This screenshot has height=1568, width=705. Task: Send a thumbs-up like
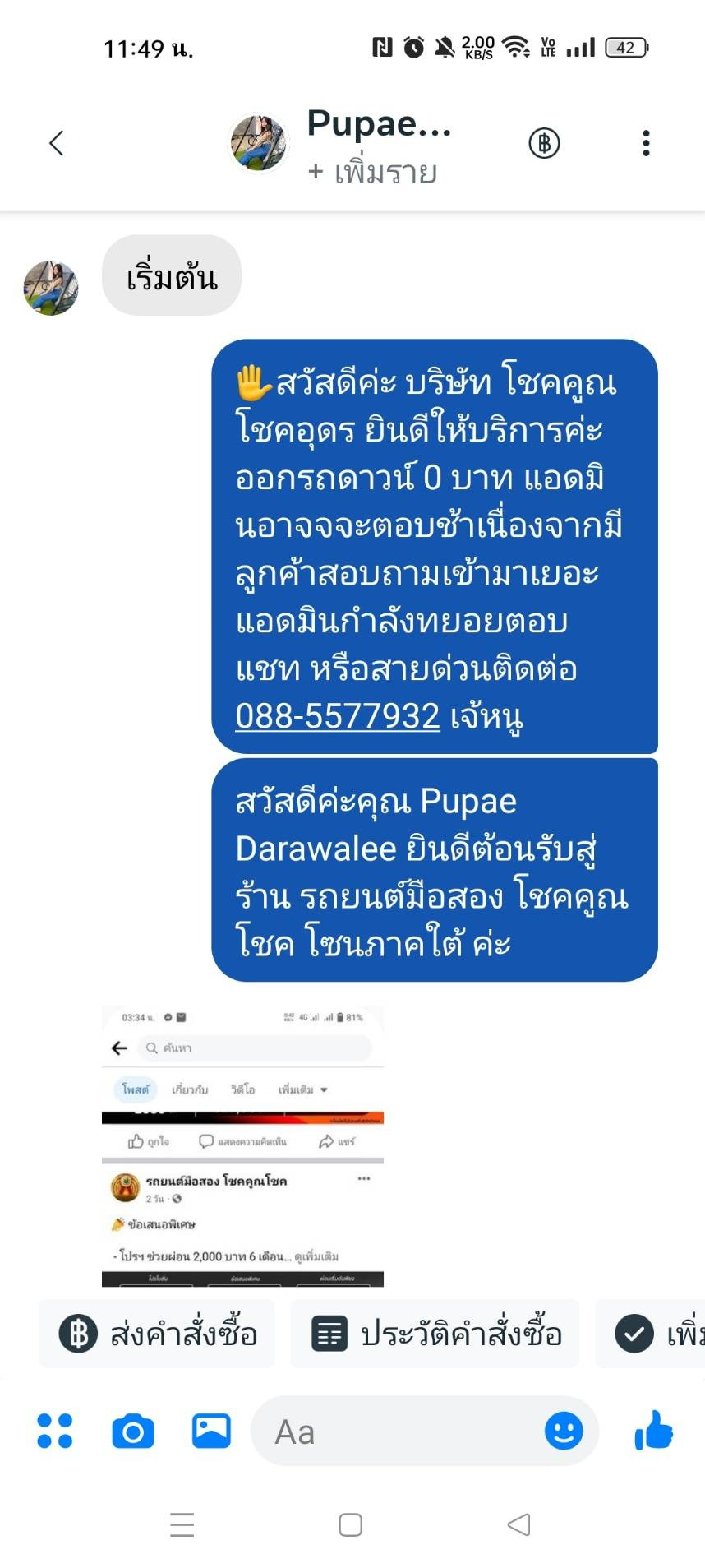click(x=654, y=1430)
